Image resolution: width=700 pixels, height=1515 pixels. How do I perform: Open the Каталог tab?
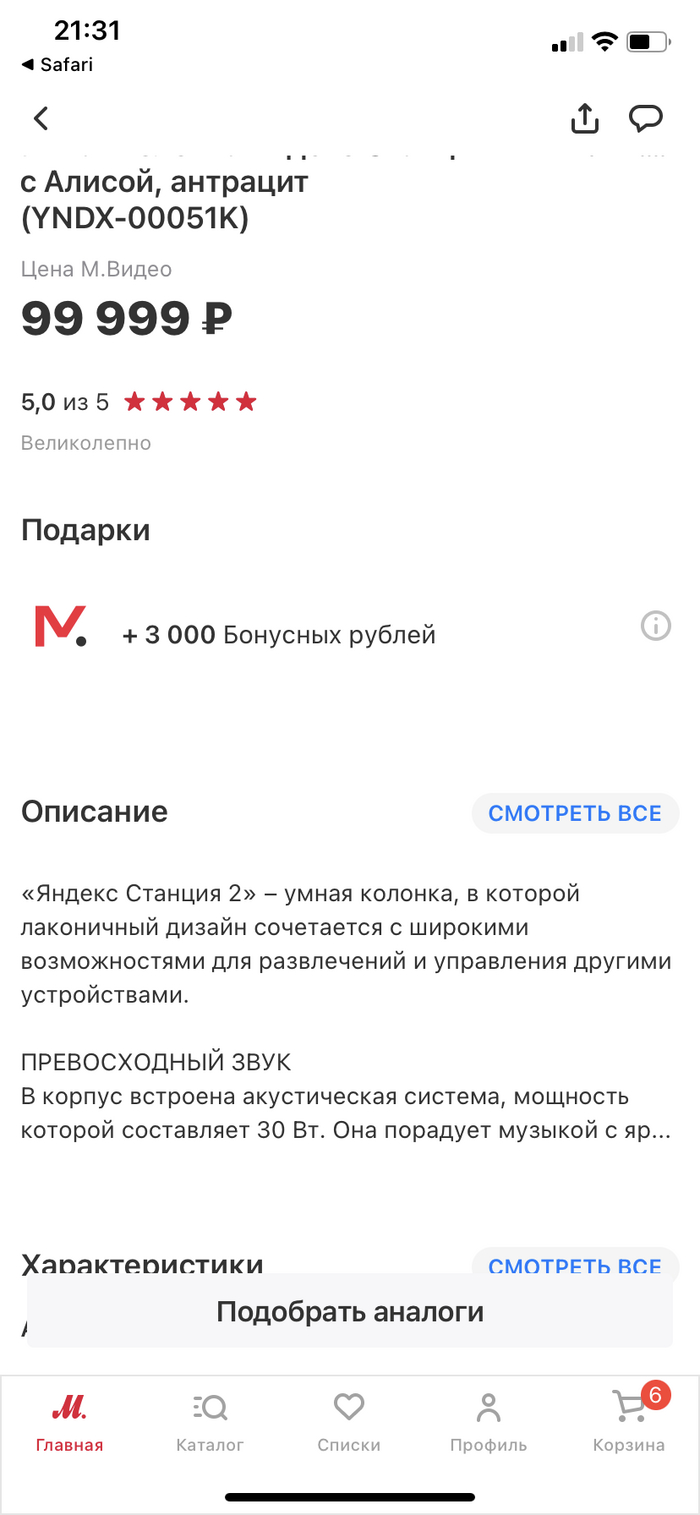point(210,1423)
